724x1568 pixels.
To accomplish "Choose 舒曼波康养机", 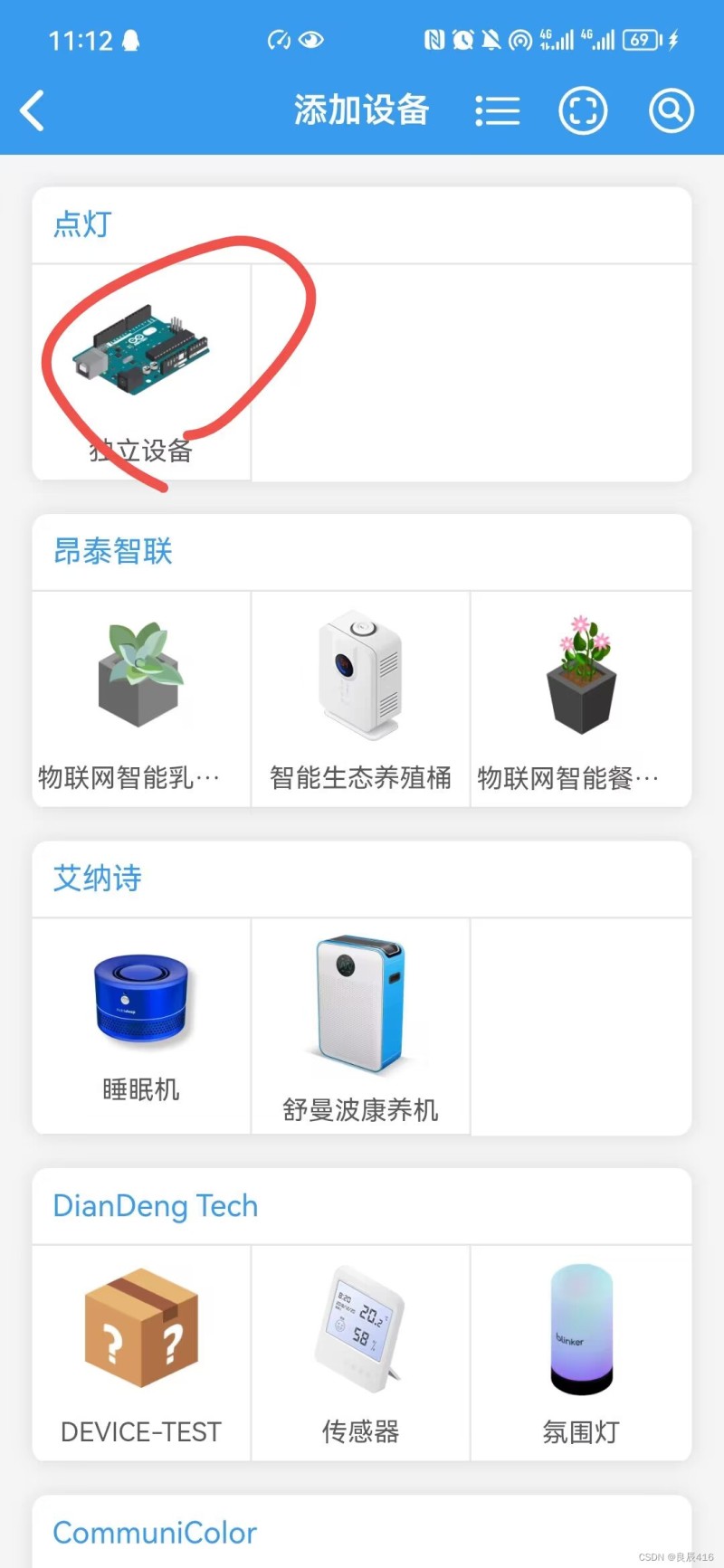I will pos(360,1026).
